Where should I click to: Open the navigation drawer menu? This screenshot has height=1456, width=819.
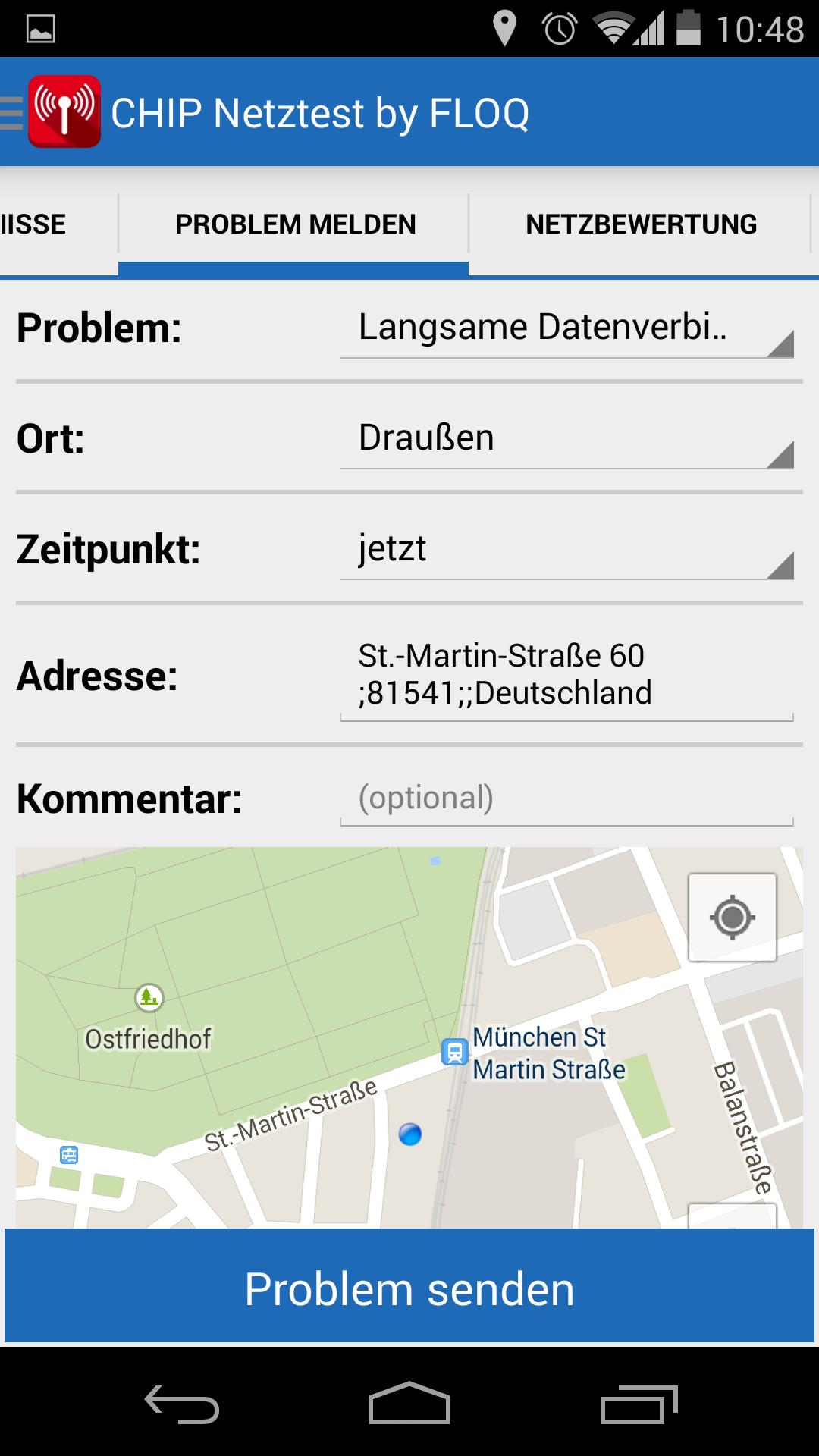[14, 114]
